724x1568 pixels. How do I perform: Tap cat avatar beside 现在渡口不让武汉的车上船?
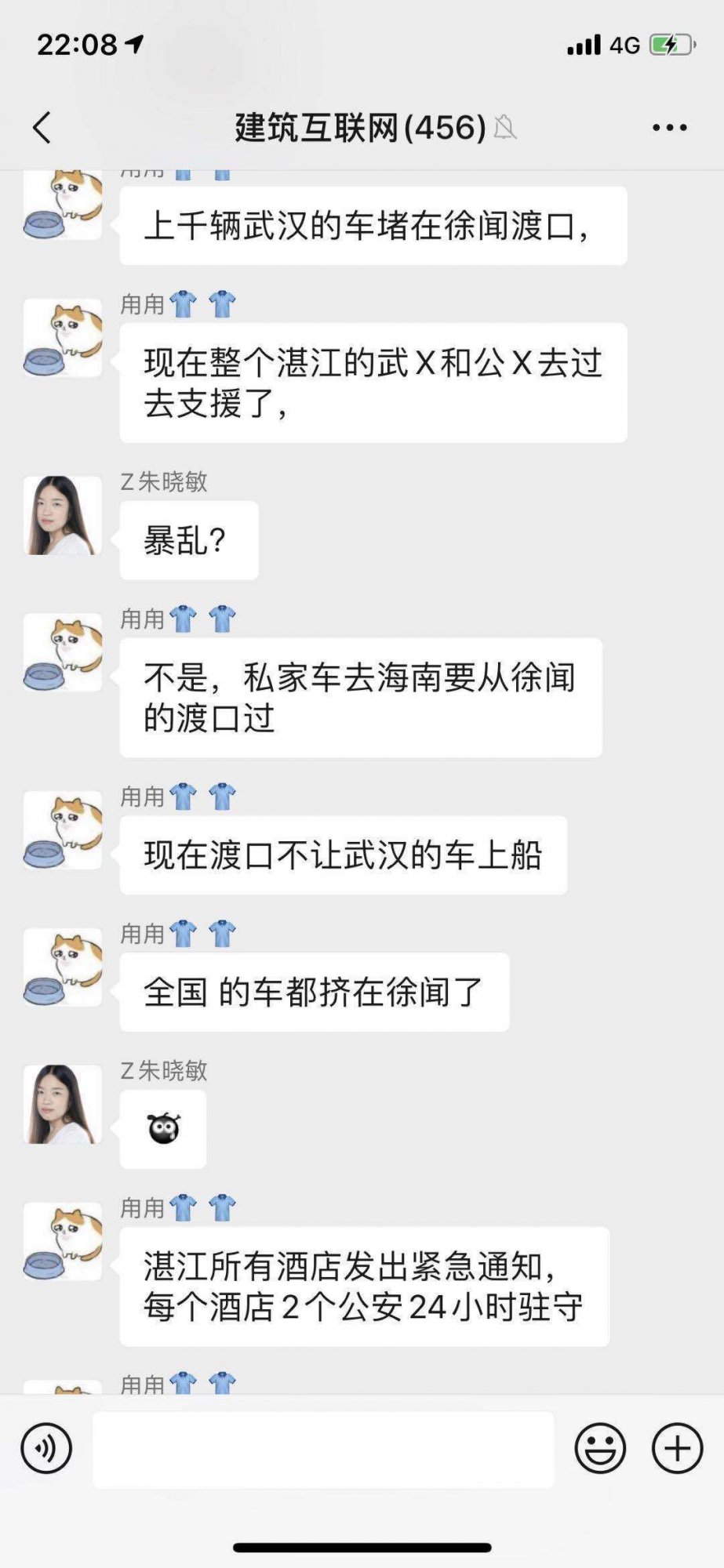click(63, 830)
